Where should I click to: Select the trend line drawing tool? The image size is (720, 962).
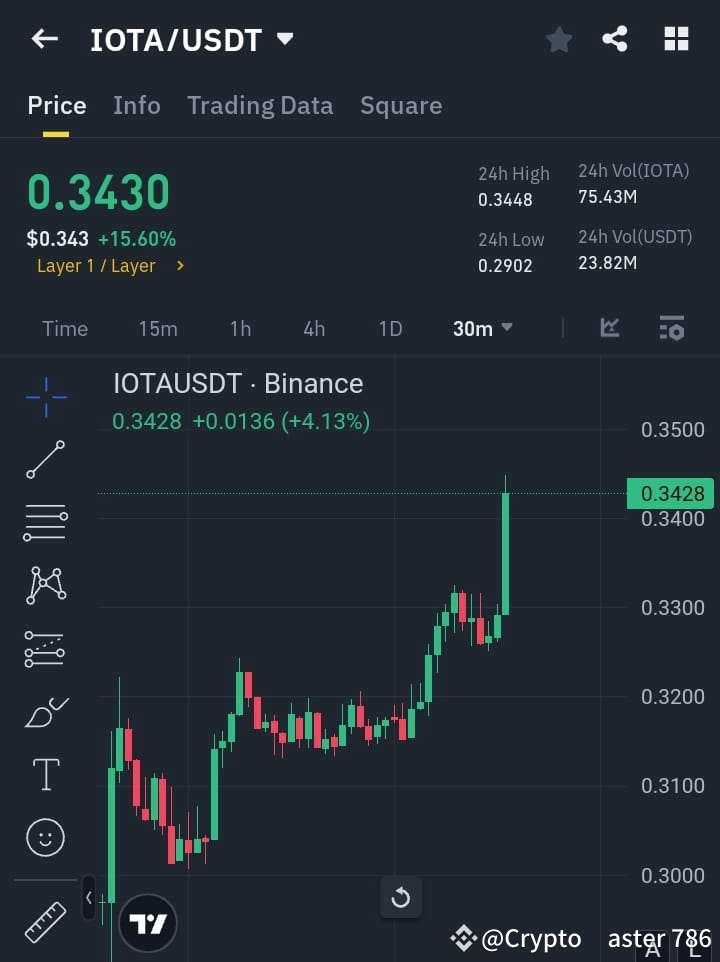[x=45, y=460]
